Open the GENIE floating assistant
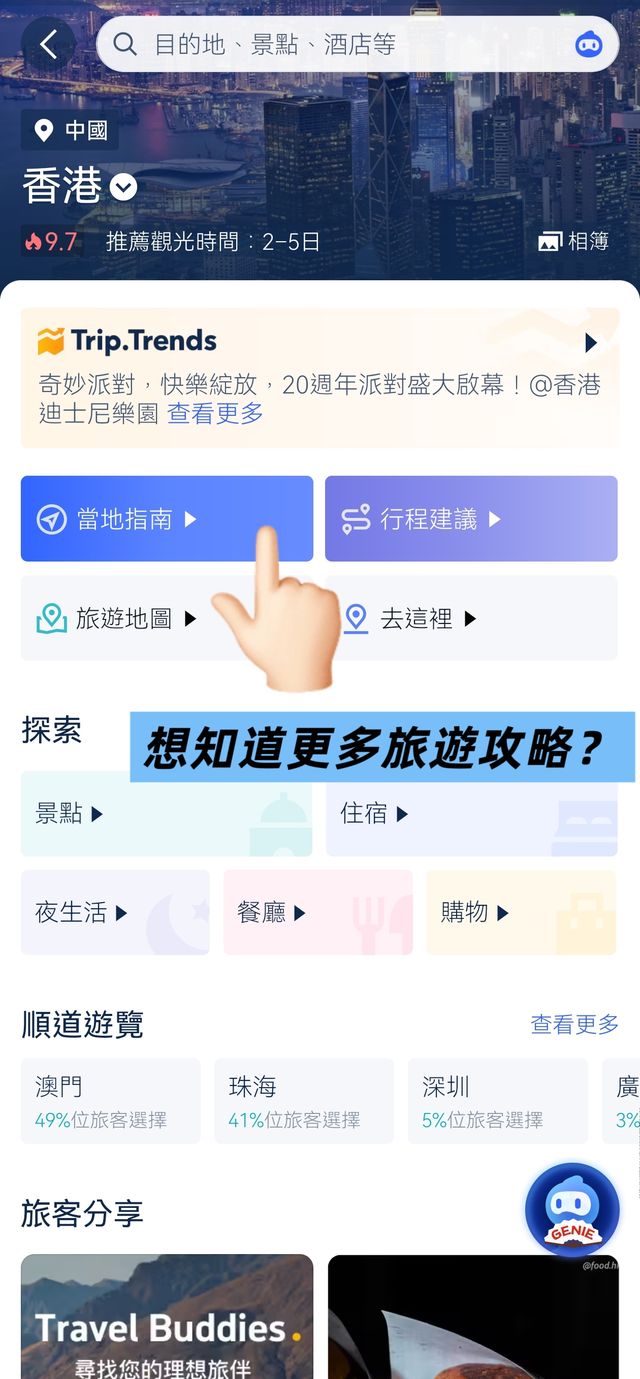 [573, 1209]
